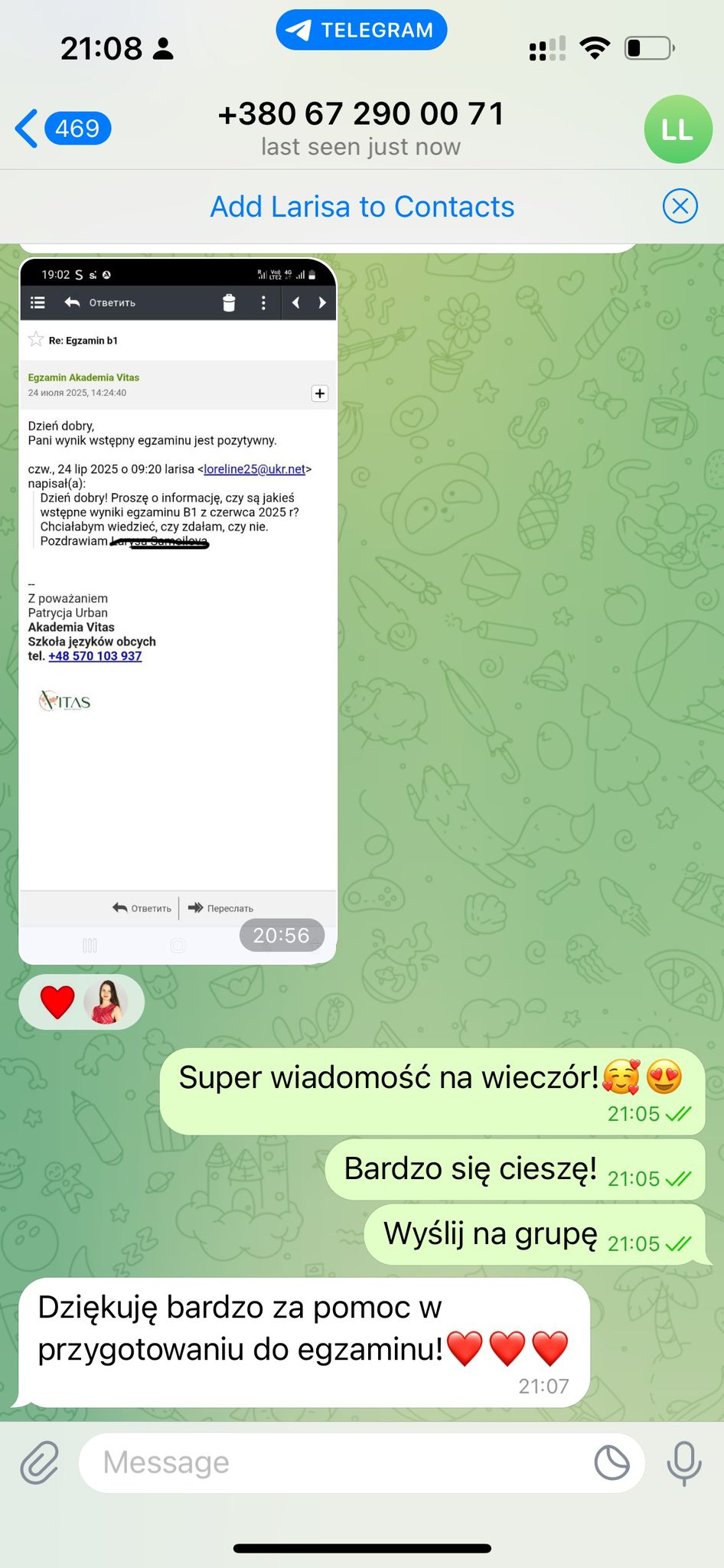Open the attachment paperclip menu

[40, 1462]
